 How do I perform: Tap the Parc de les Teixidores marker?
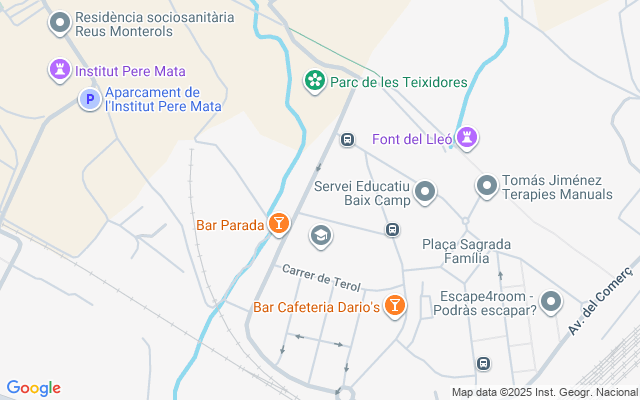coord(315,81)
